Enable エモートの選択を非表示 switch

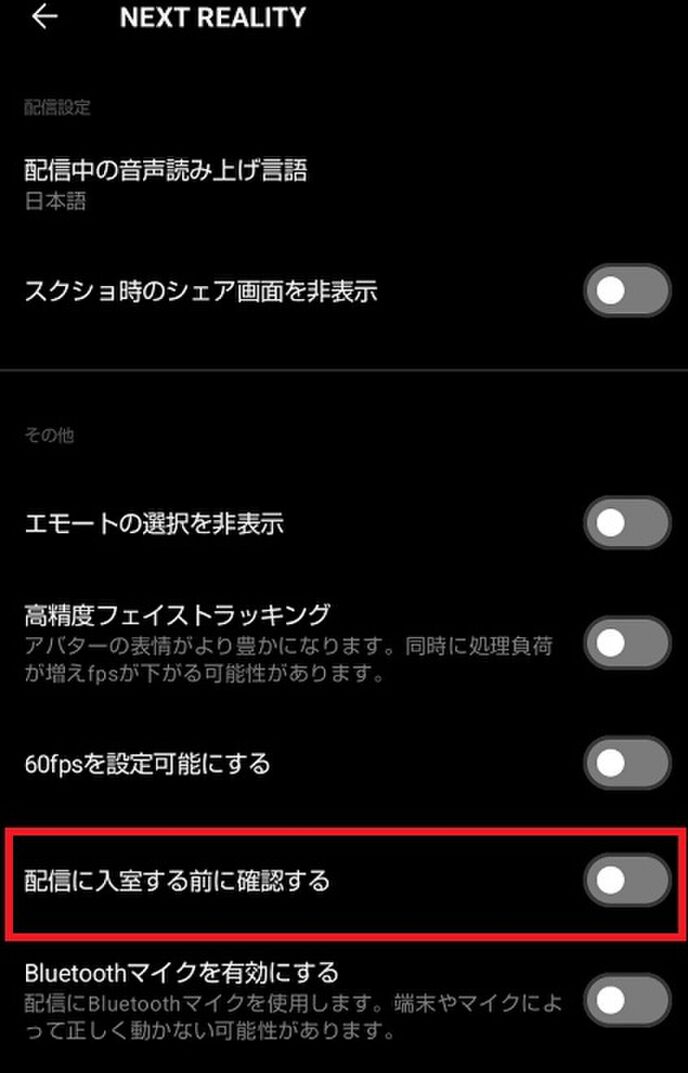pyautogui.click(x=627, y=522)
